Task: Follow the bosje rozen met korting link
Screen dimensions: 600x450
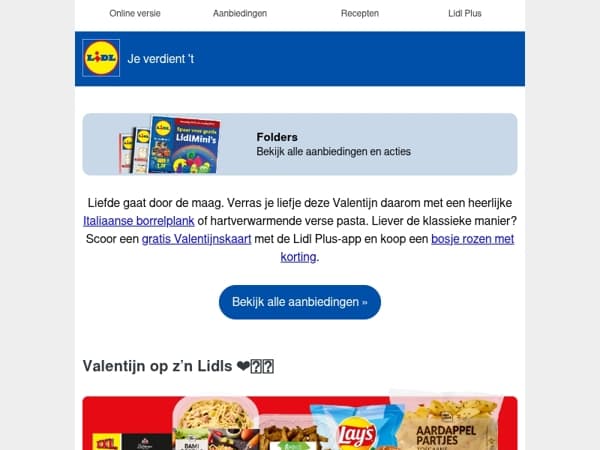Action: click(x=472, y=239)
